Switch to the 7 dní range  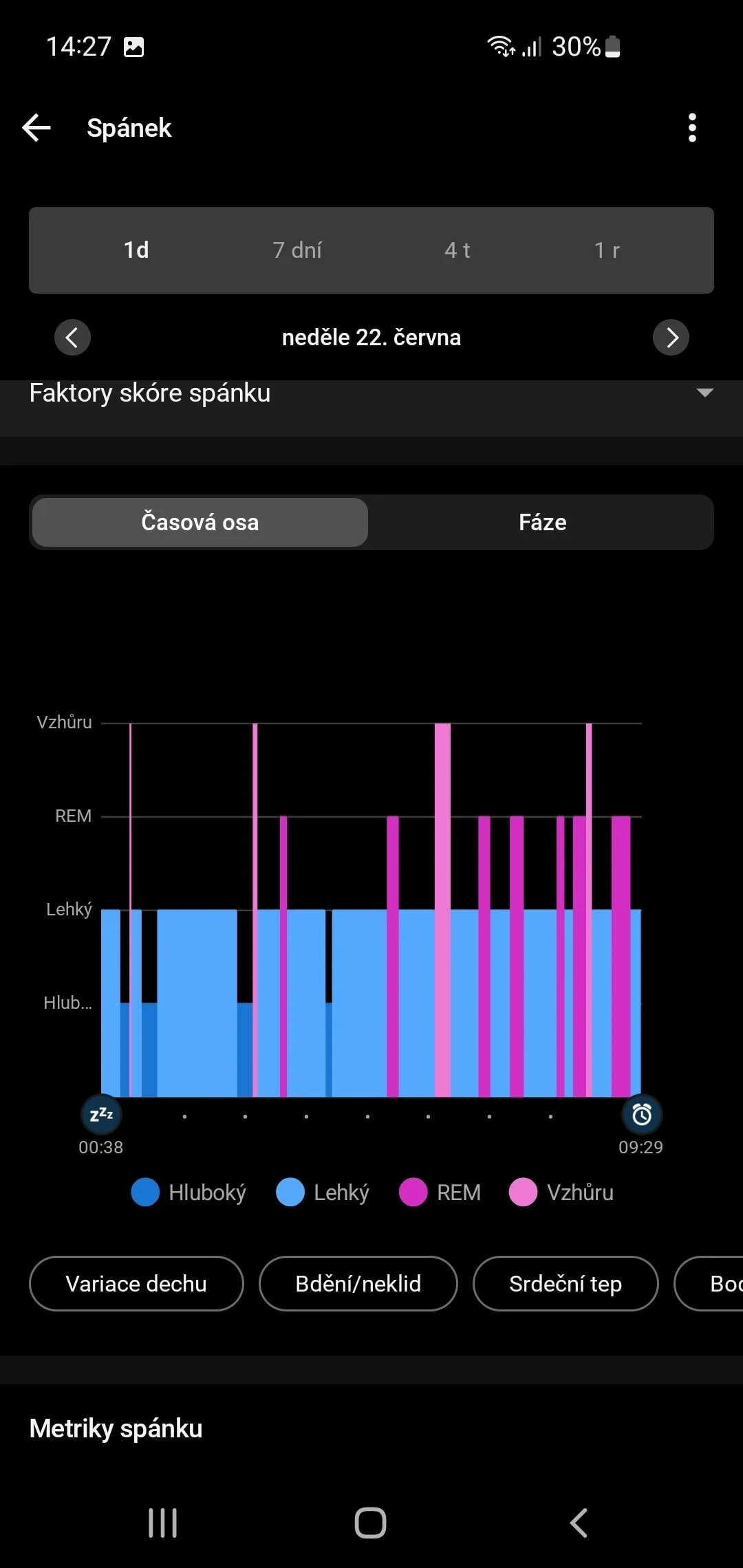[297, 250]
